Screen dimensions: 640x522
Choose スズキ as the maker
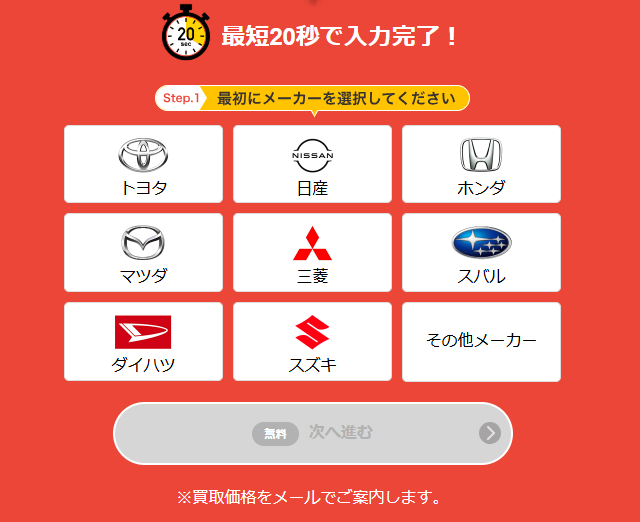pyautogui.click(x=312, y=341)
